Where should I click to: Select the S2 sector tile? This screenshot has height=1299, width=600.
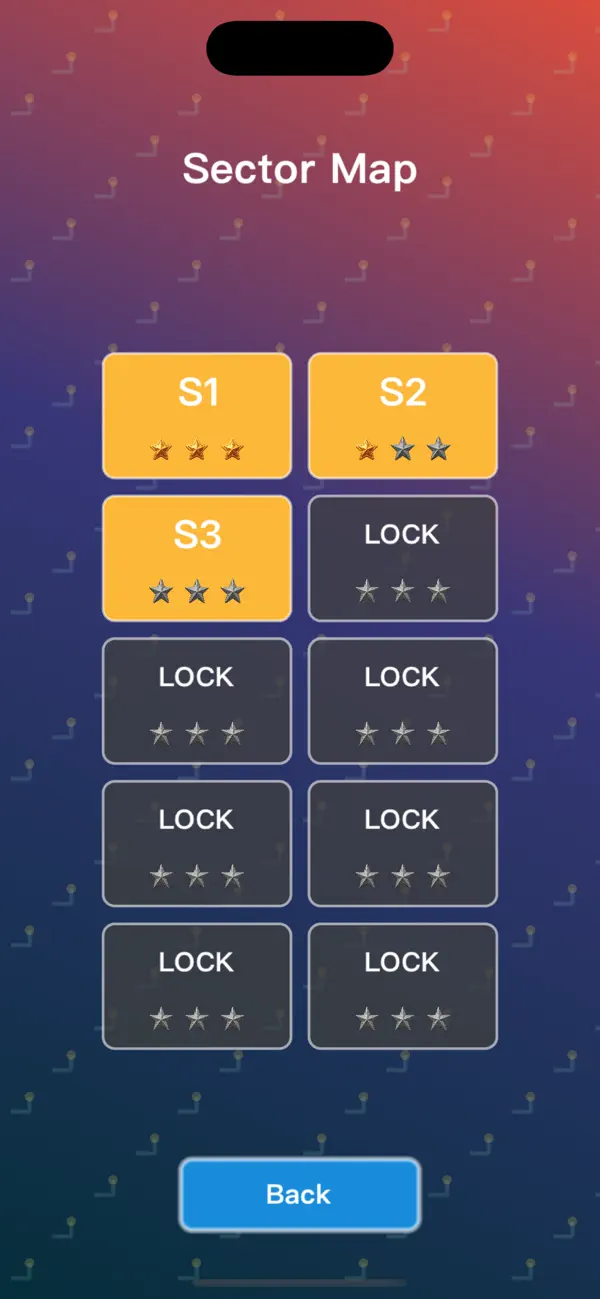tap(403, 415)
